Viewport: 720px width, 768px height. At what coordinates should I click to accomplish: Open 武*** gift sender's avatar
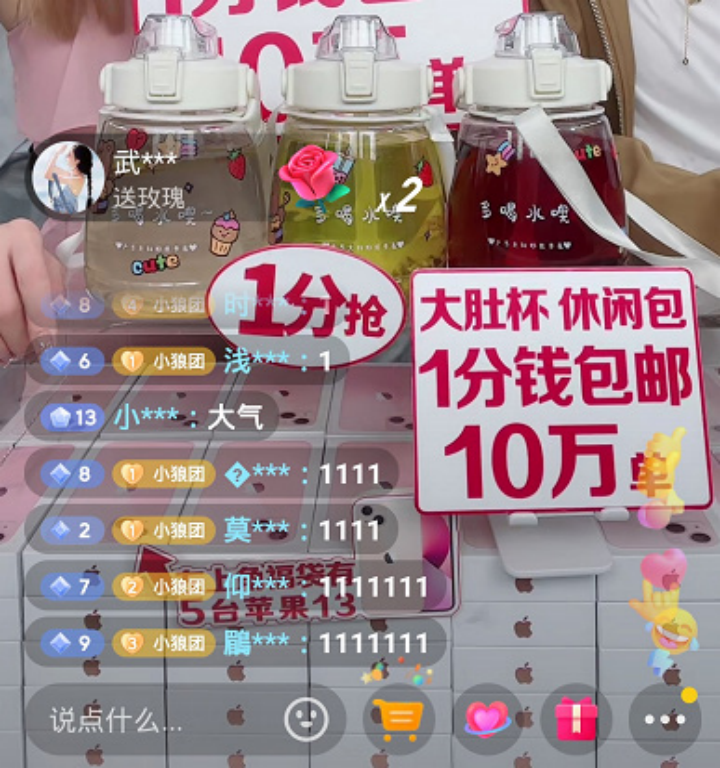click(x=69, y=178)
